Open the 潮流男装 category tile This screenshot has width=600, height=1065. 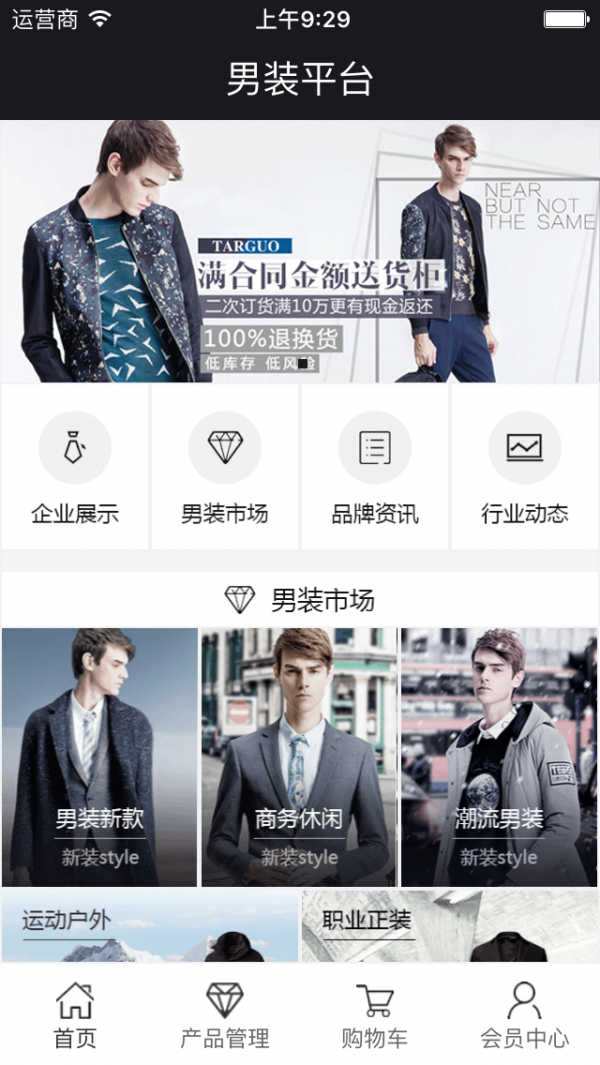coord(498,757)
